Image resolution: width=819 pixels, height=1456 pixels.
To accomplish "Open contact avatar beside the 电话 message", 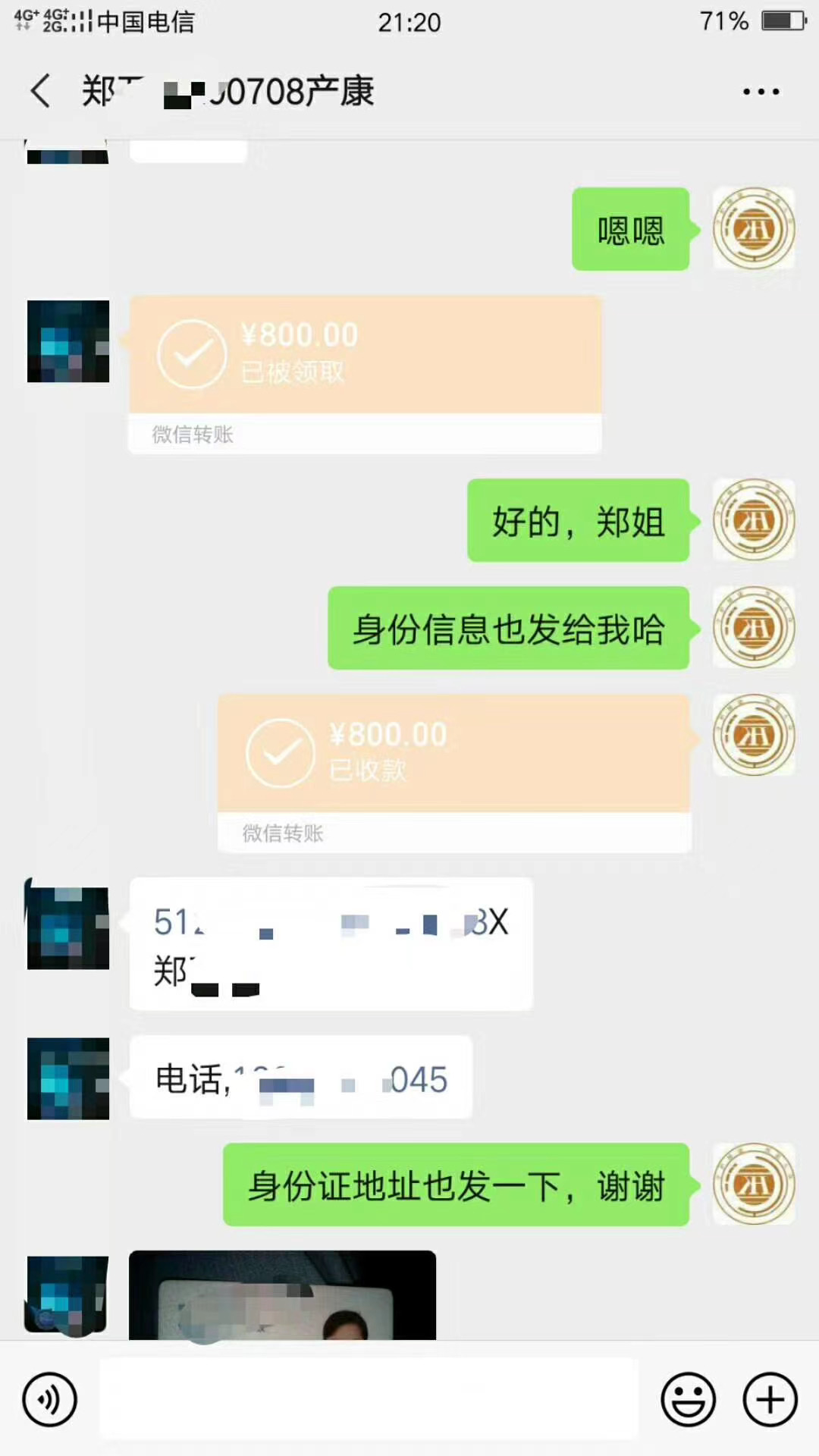I will pyautogui.click(x=68, y=1078).
